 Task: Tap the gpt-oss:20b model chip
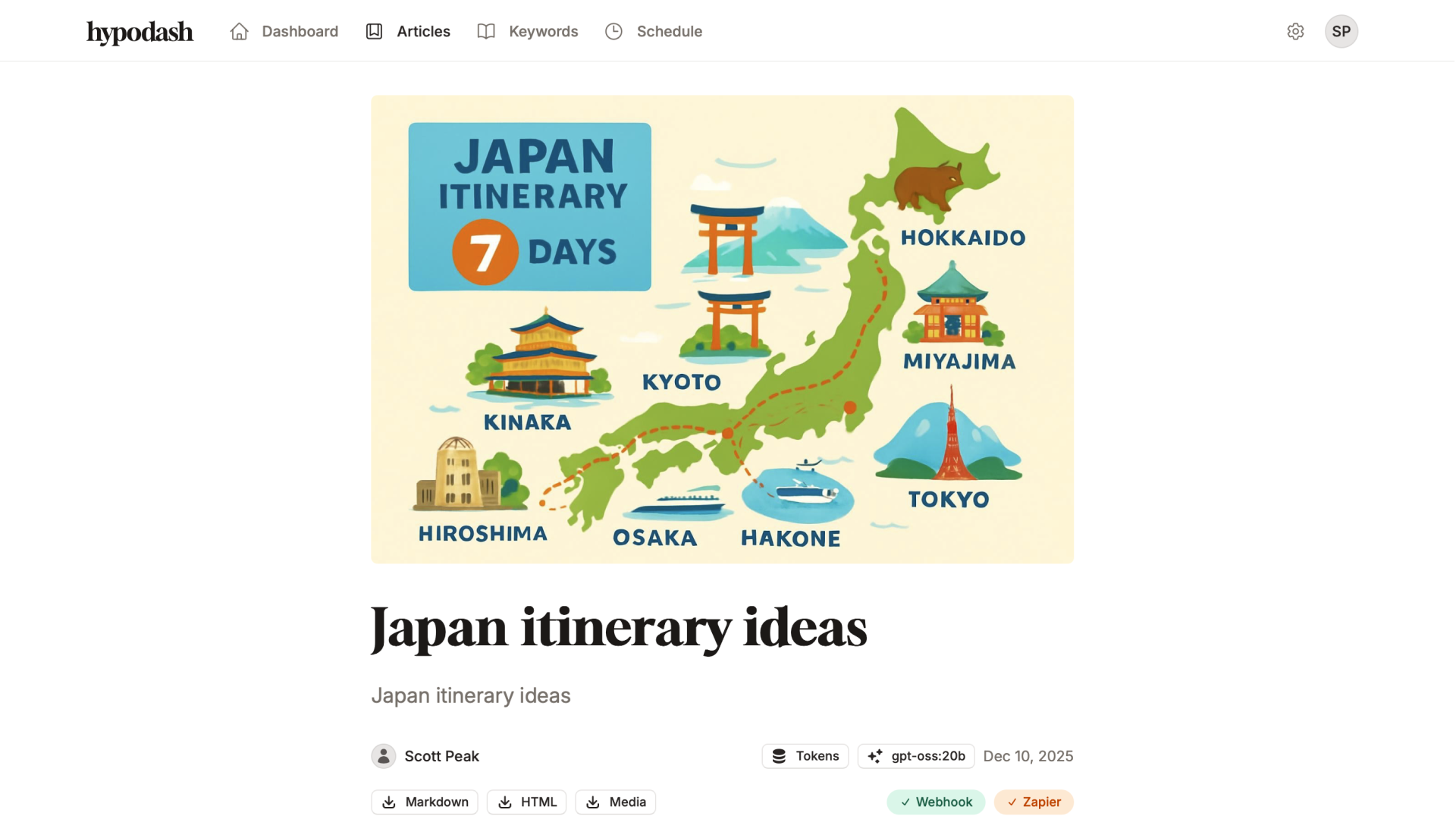point(915,756)
